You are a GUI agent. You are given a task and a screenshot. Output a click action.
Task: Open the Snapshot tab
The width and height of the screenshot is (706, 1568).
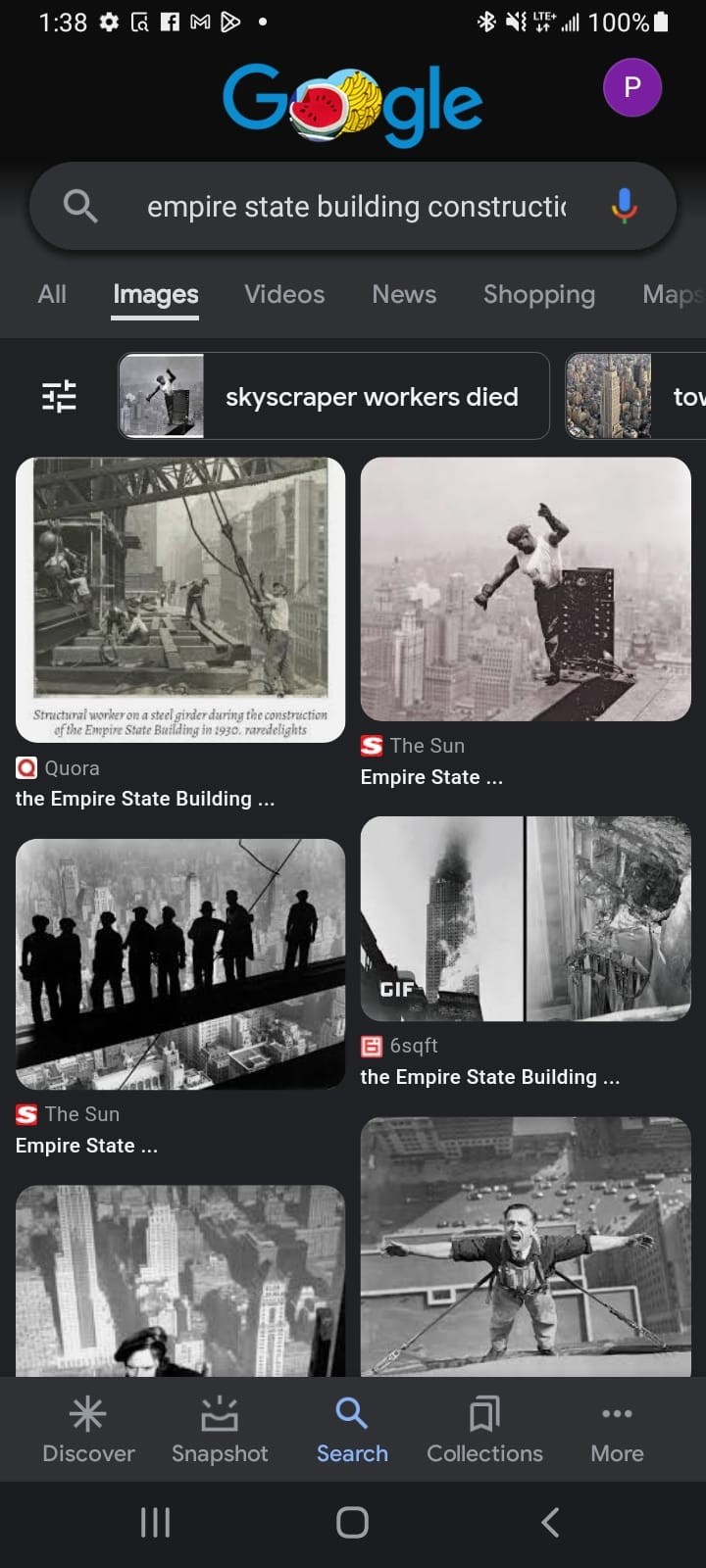pos(220,1430)
